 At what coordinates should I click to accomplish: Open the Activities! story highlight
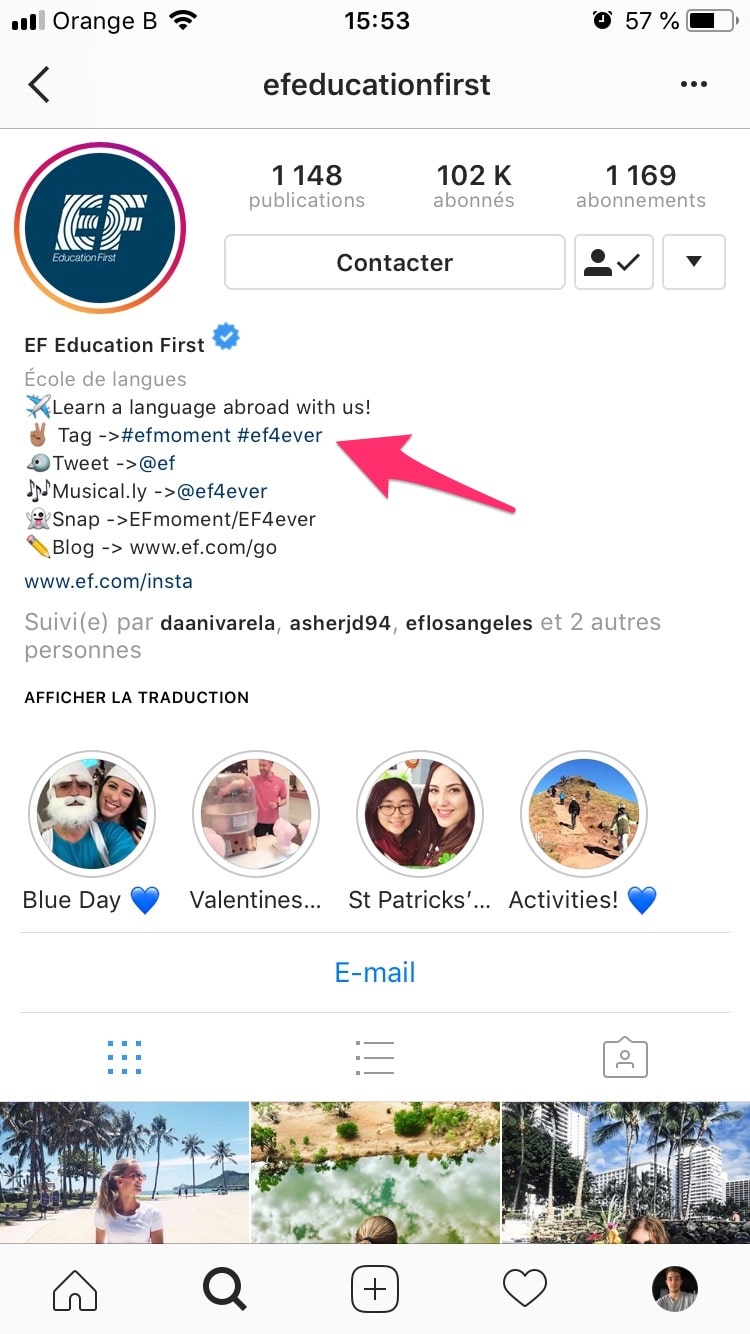[x=584, y=814]
